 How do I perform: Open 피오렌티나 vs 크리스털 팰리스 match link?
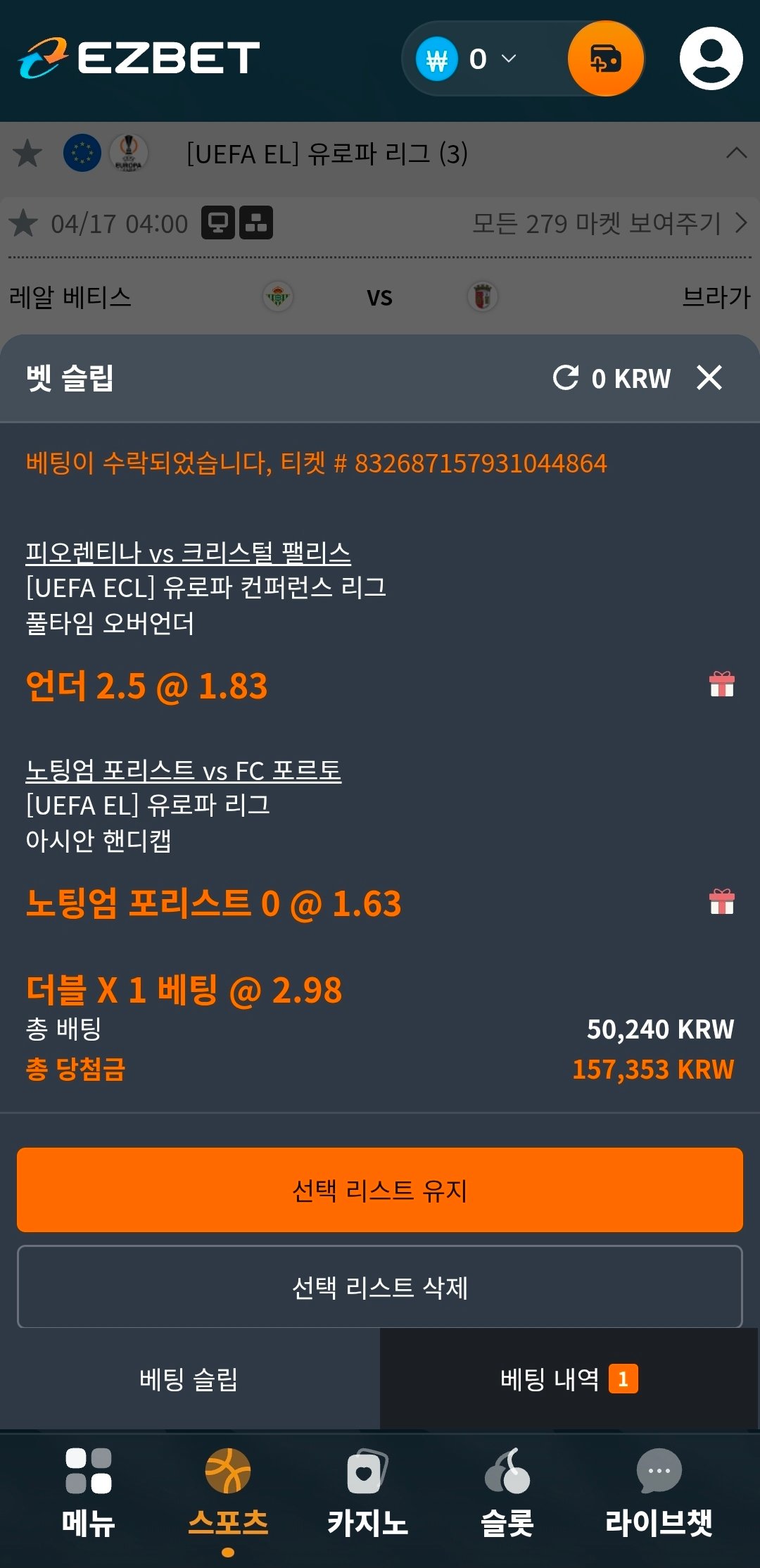click(188, 553)
